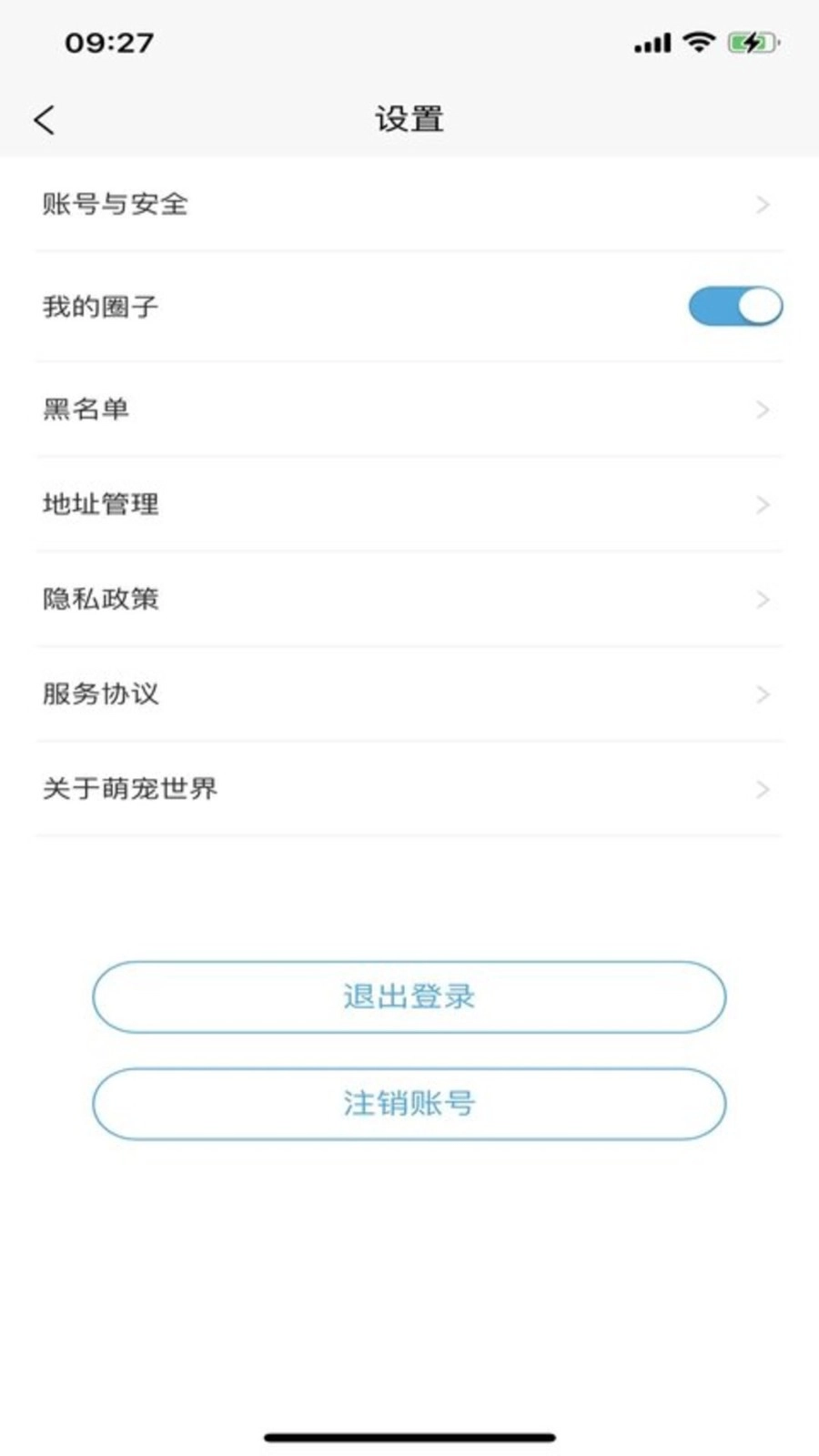Go back from the 设置 page
The width and height of the screenshot is (819, 1456).
(x=45, y=119)
